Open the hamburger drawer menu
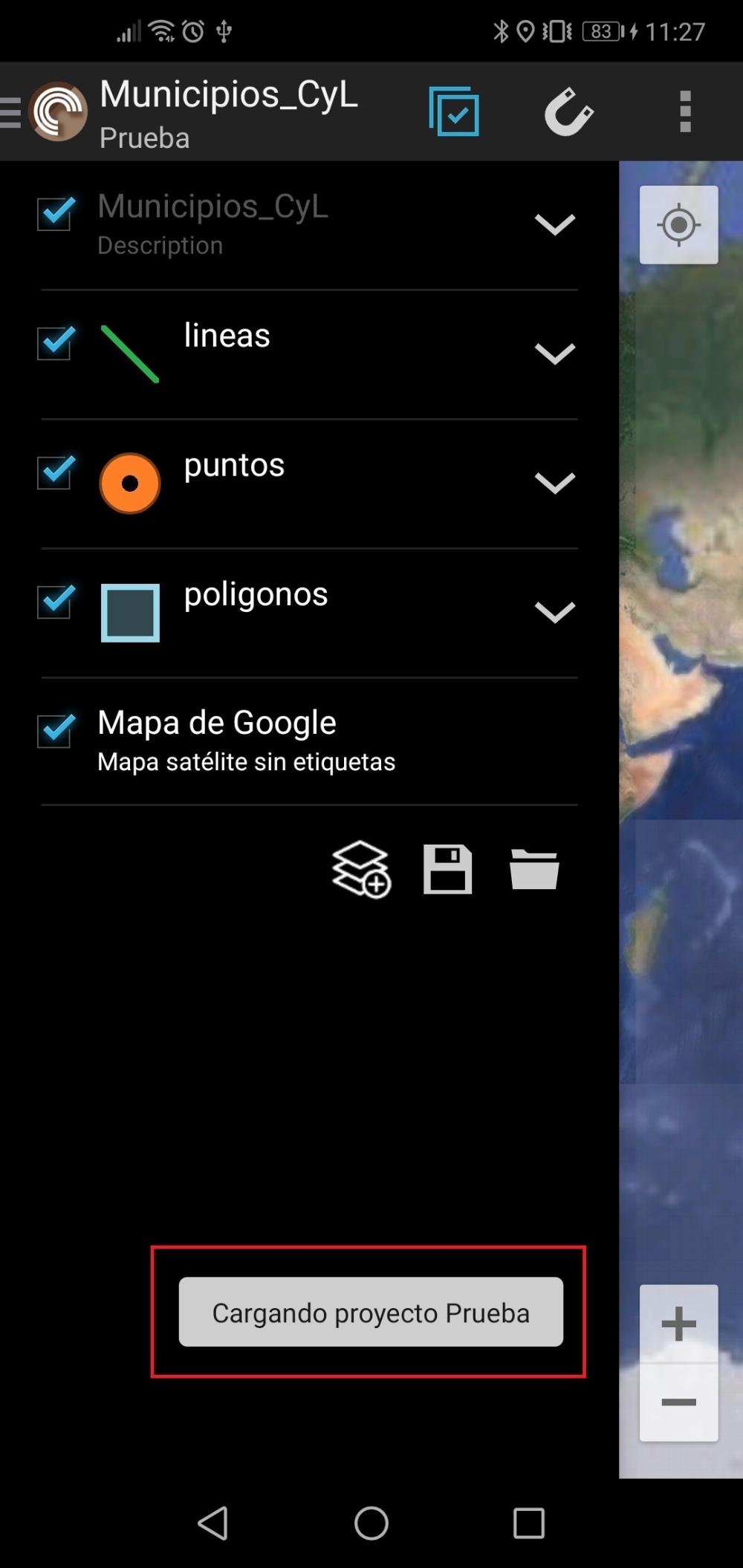 (11, 113)
